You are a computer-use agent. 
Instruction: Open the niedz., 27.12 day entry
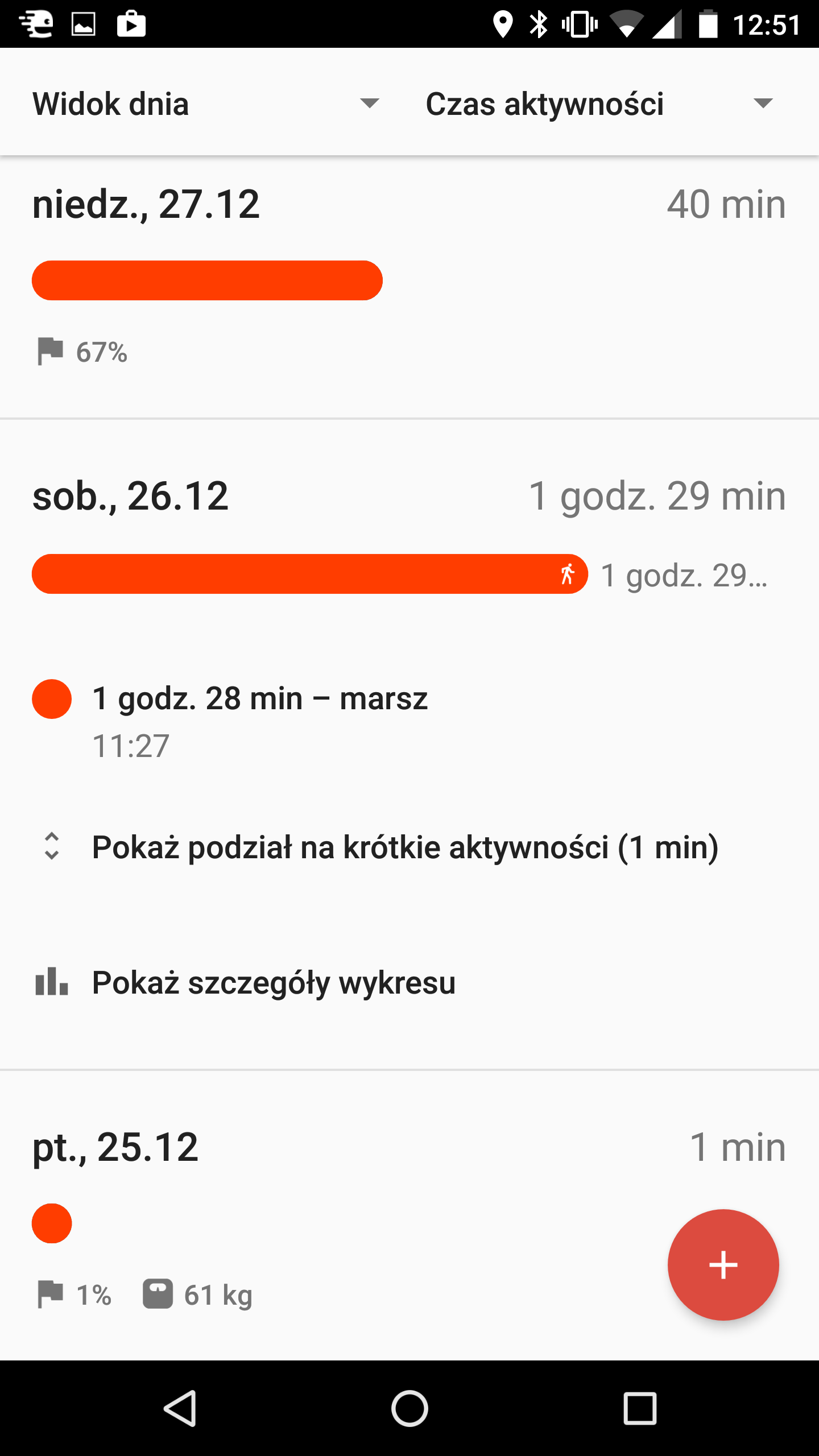409,287
